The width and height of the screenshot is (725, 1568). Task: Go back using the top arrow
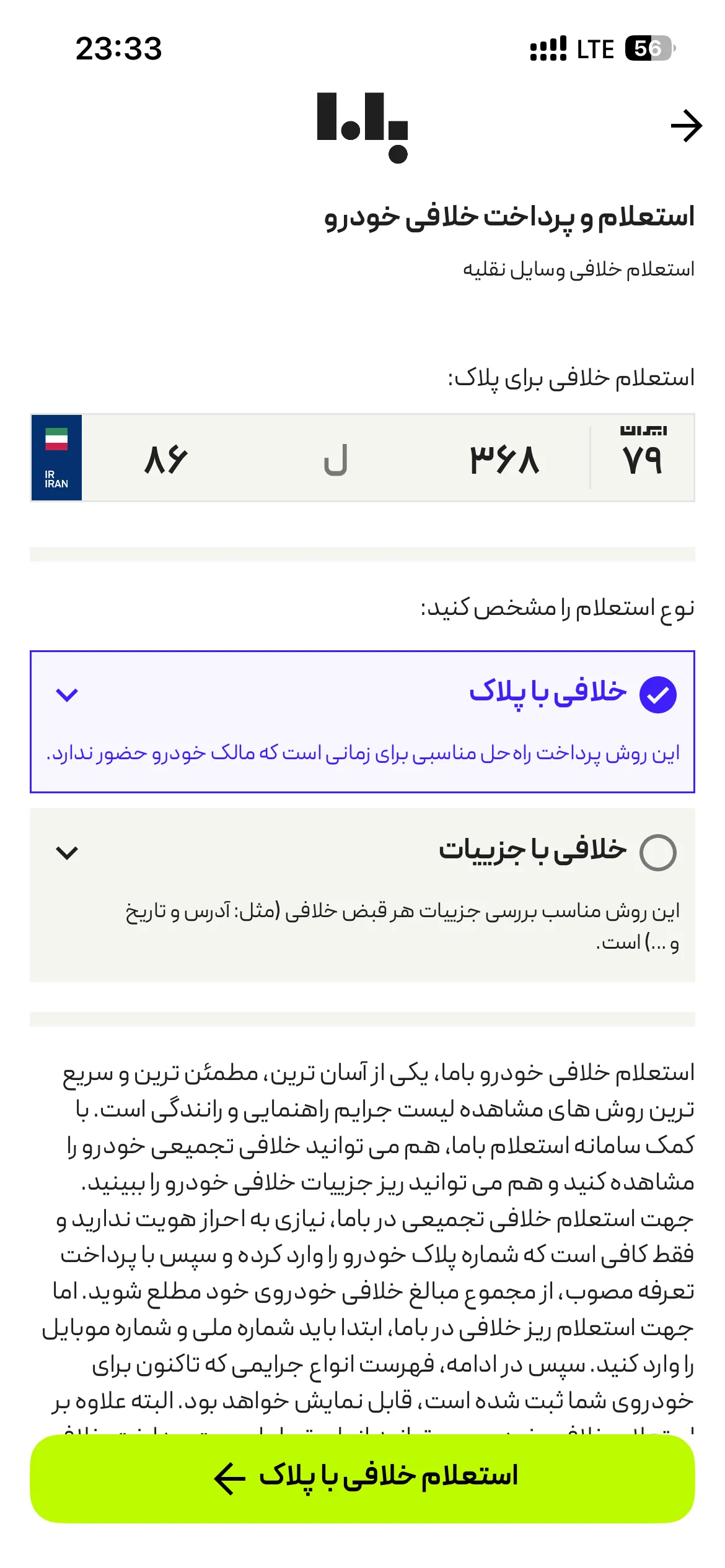pos(686,126)
